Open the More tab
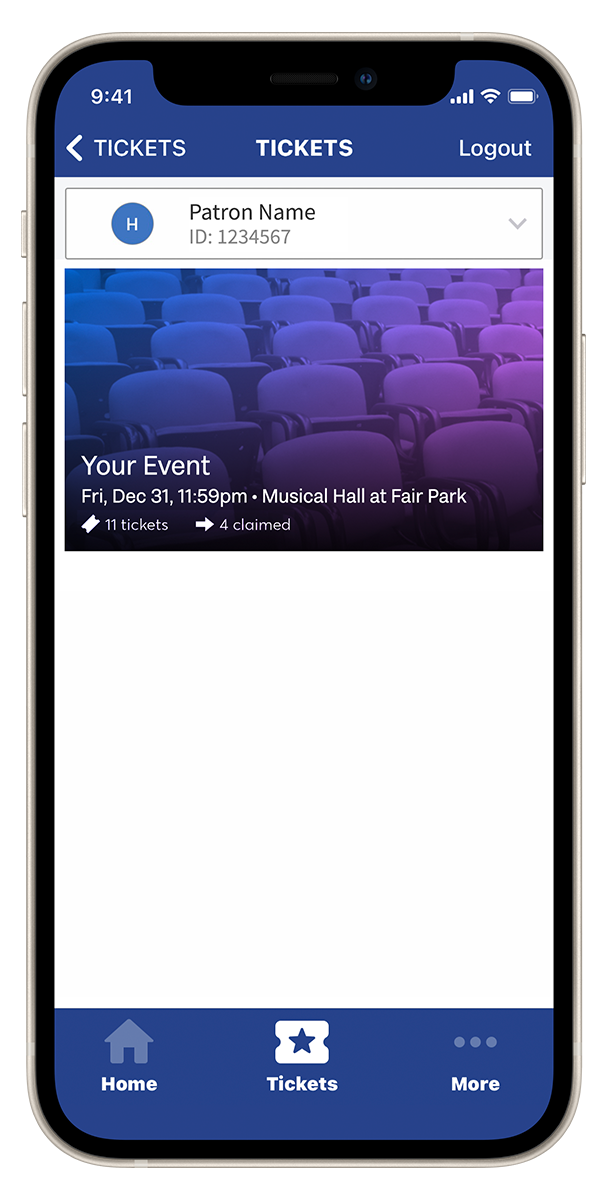 [x=475, y=1057]
